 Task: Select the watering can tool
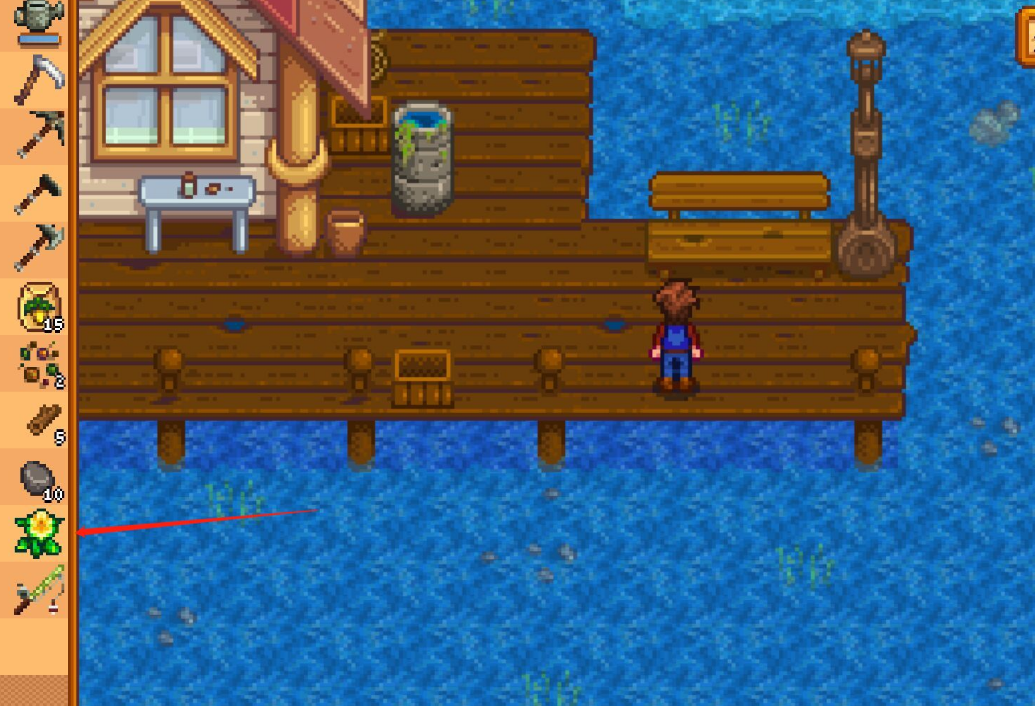coord(38,22)
